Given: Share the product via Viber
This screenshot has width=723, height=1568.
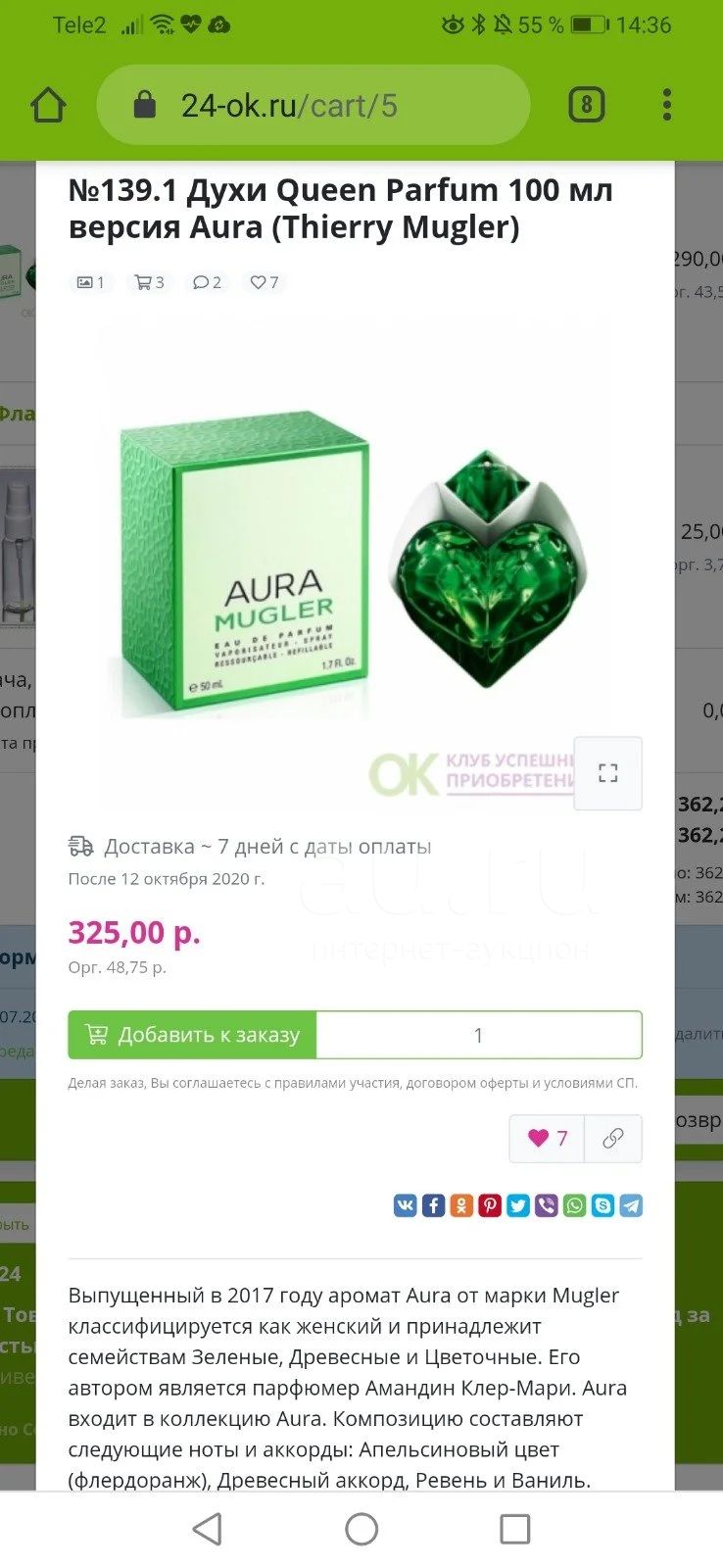Looking at the screenshot, I should point(547,1205).
